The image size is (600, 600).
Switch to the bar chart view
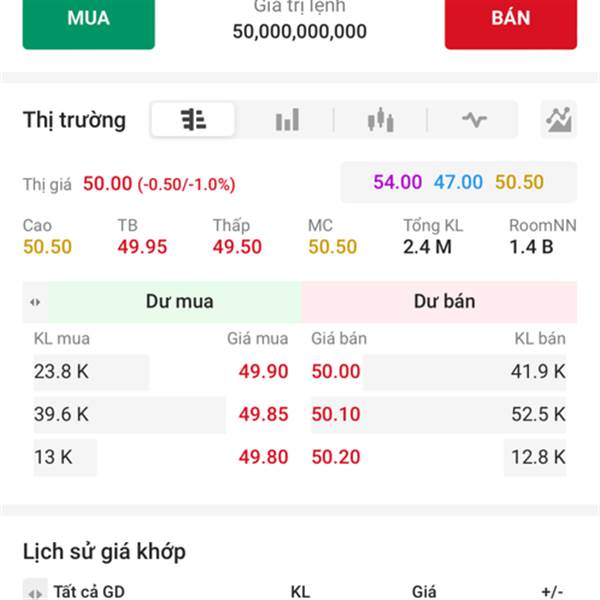click(287, 120)
